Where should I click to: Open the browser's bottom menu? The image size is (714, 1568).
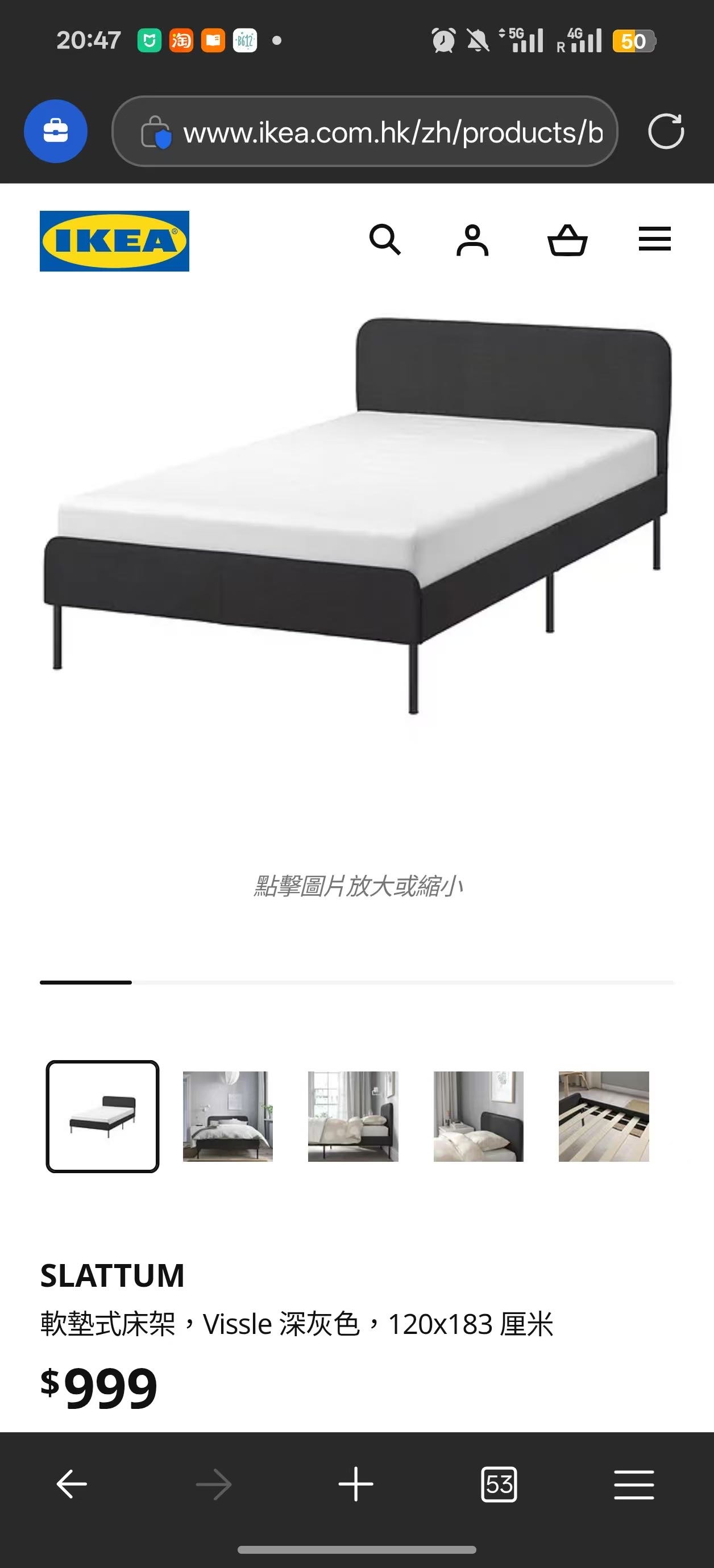[634, 1484]
